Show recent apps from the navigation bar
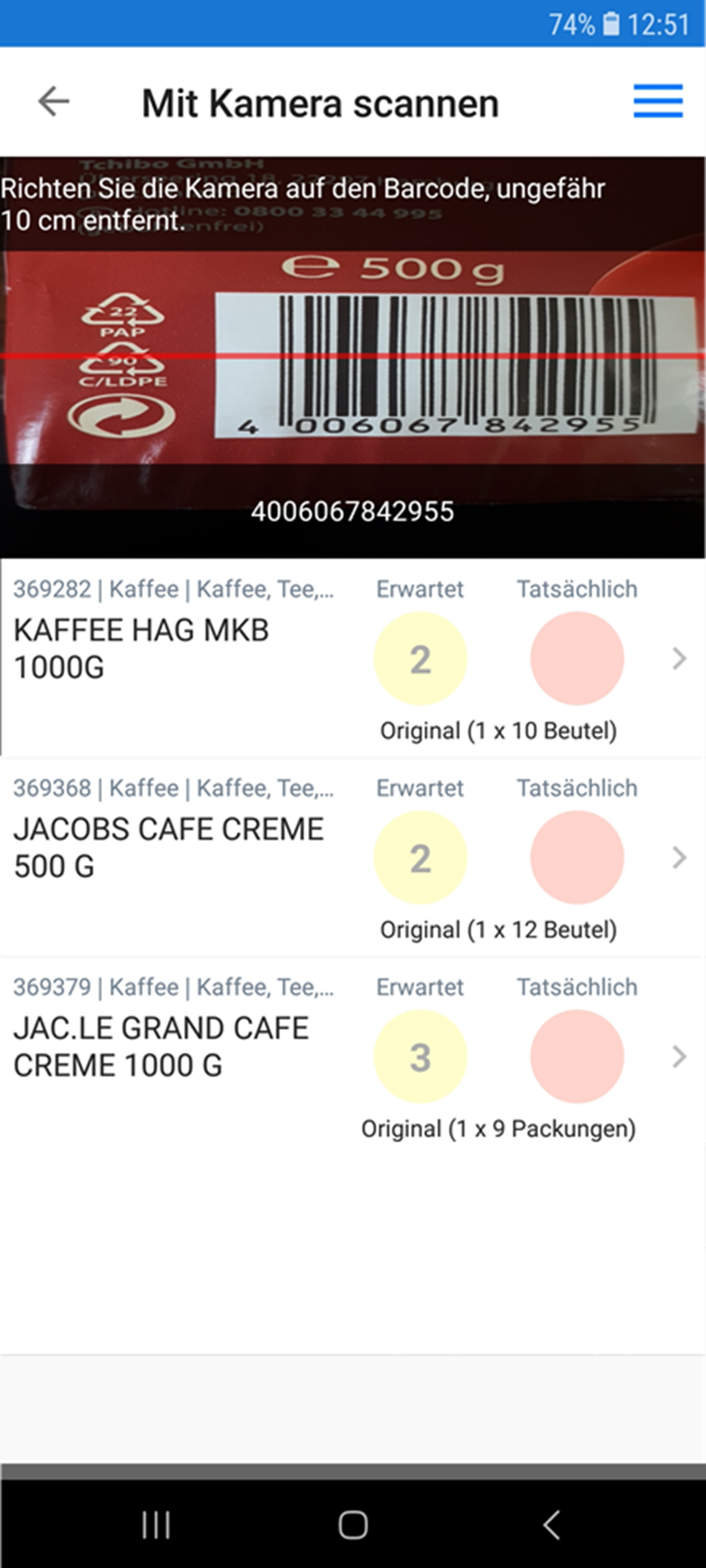Screen dimensions: 706x1568 156,1525
